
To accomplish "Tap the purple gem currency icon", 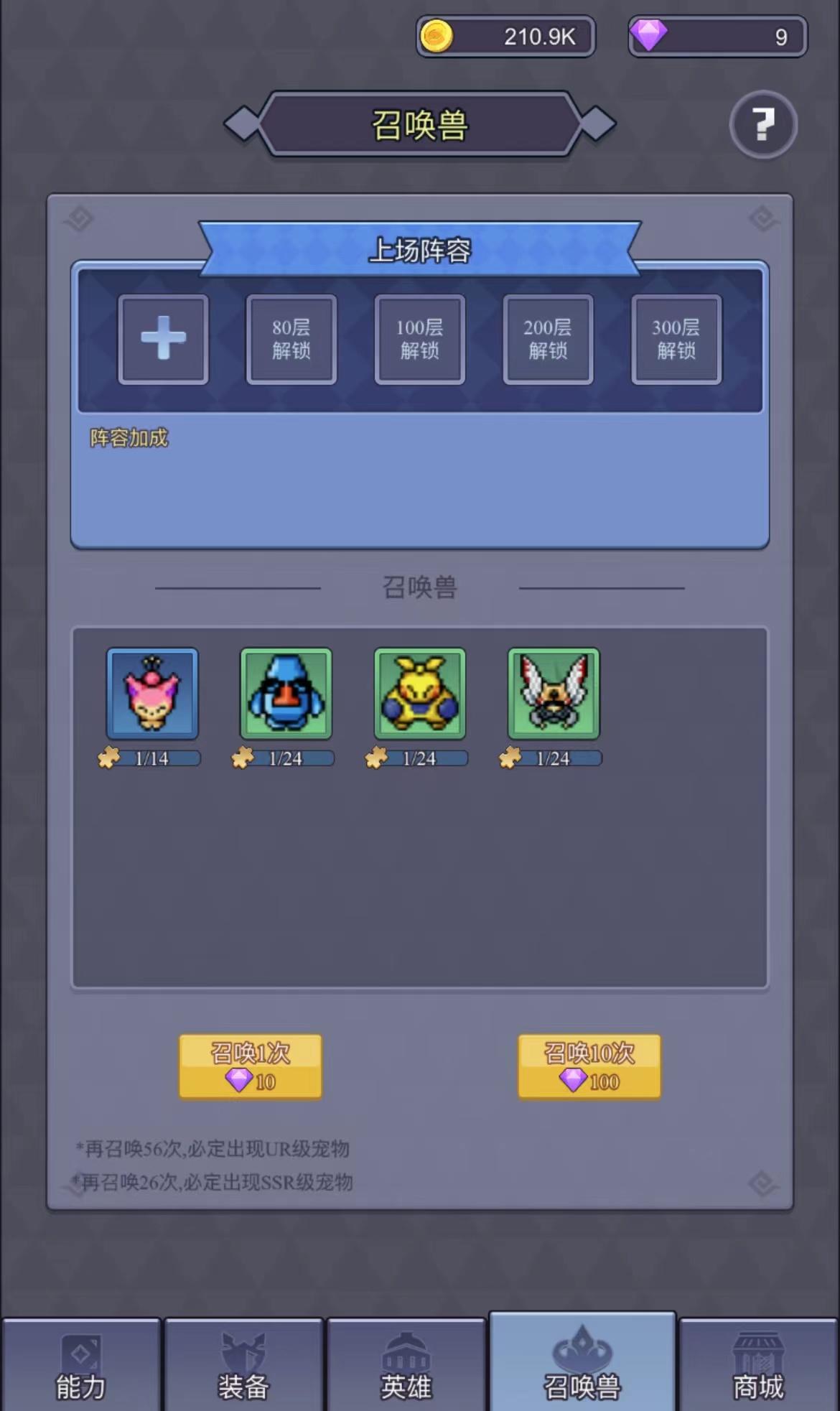I will 650,37.
